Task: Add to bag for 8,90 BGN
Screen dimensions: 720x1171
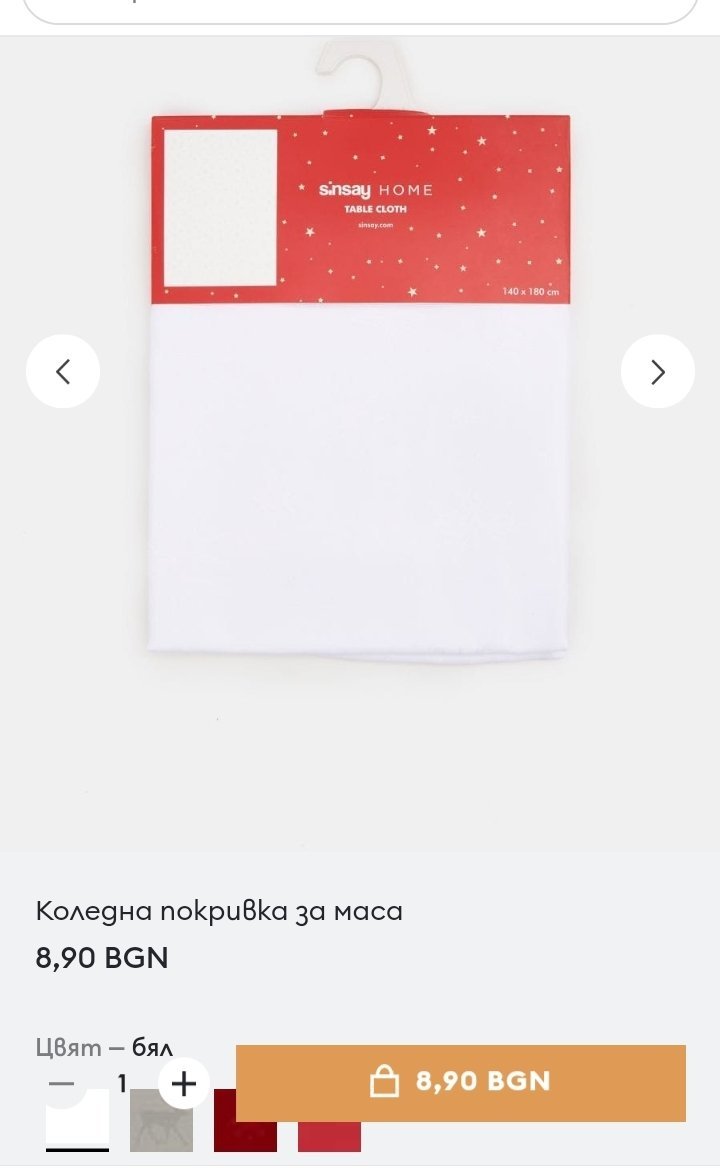Action: coord(460,1082)
